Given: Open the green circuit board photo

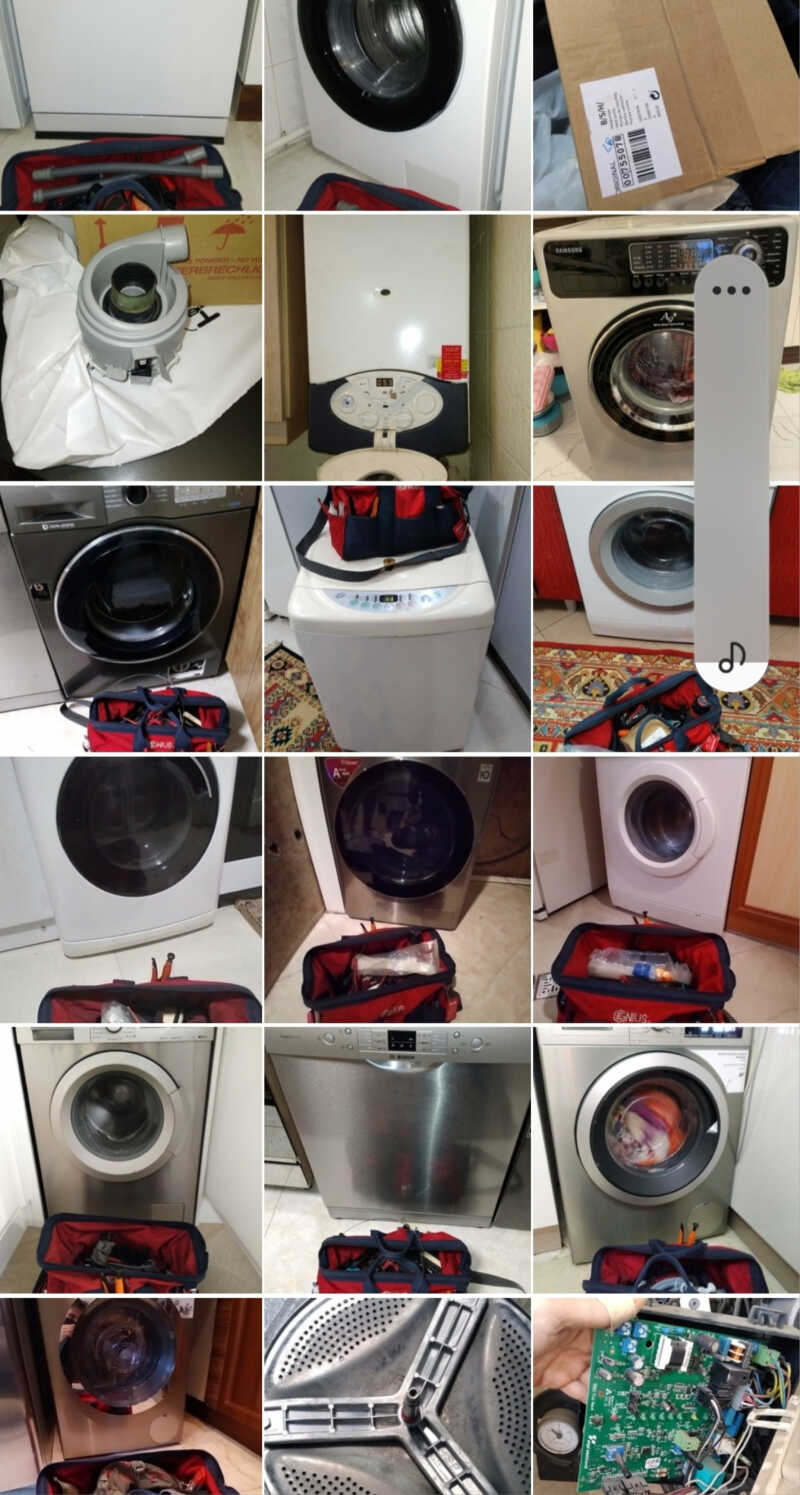Looking at the screenshot, I should pyautogui.click(x=666, y=1395).
